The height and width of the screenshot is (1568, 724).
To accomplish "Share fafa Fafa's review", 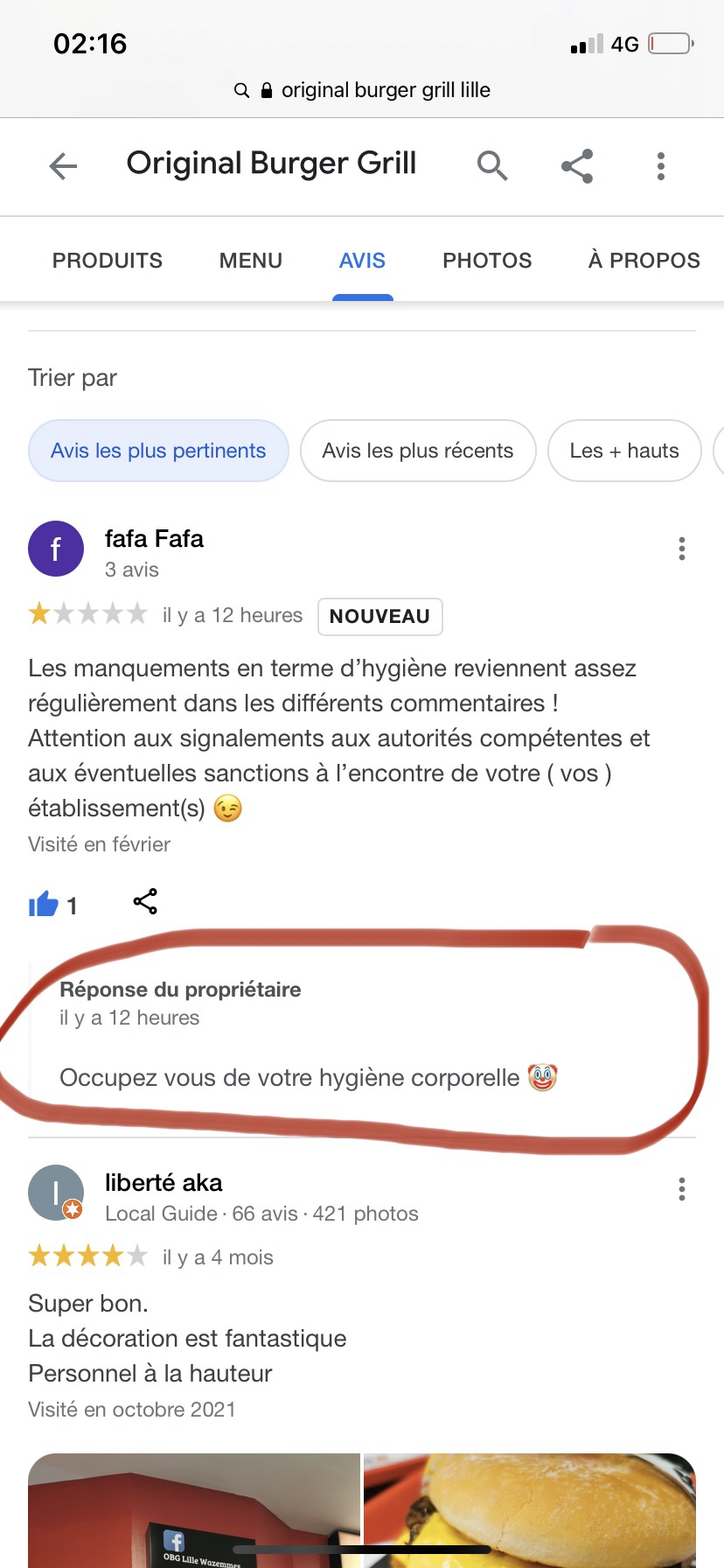I will (x=145, y=901).
